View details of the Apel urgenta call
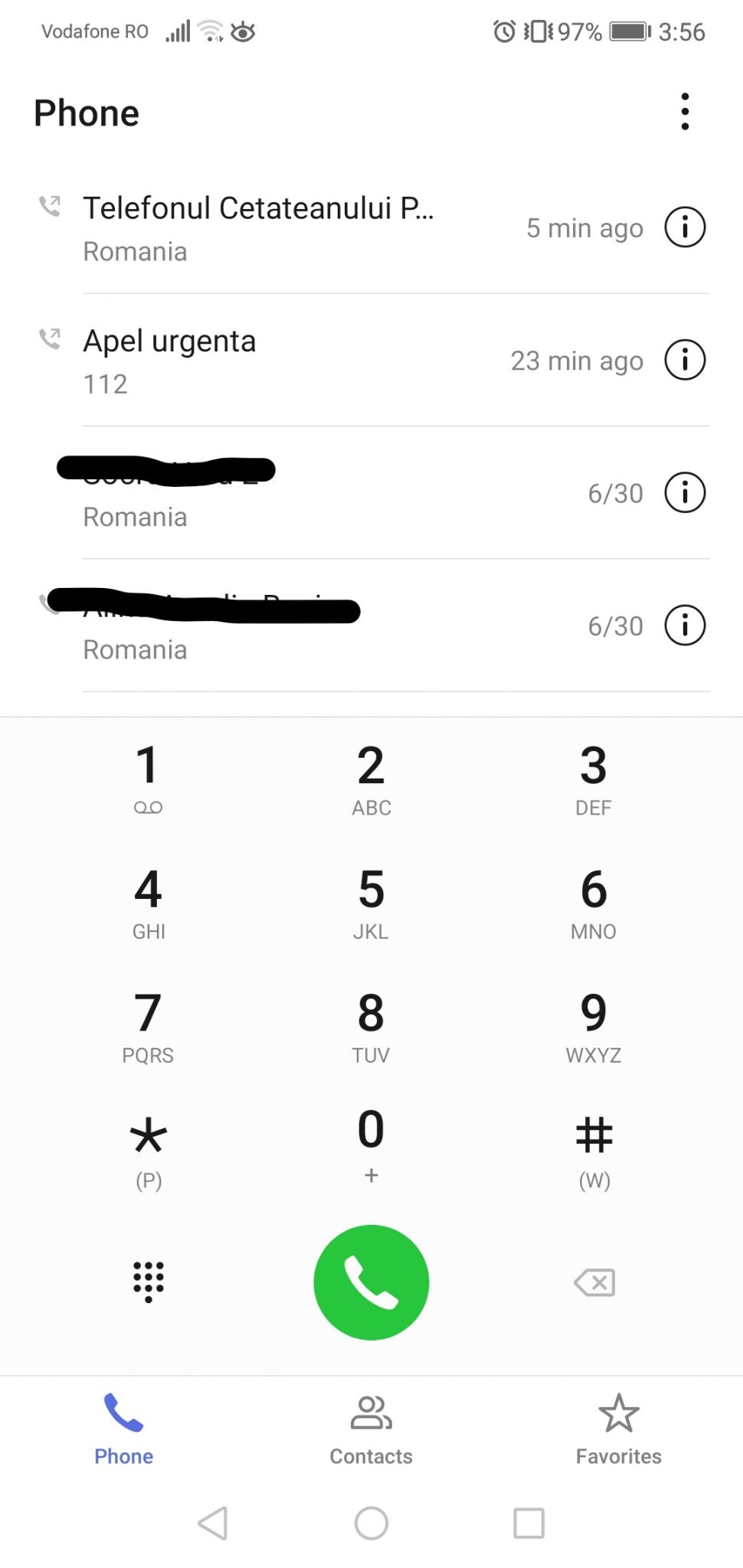Image resolution: width=743 pixels, height=1568 pixels. (684, 360)
